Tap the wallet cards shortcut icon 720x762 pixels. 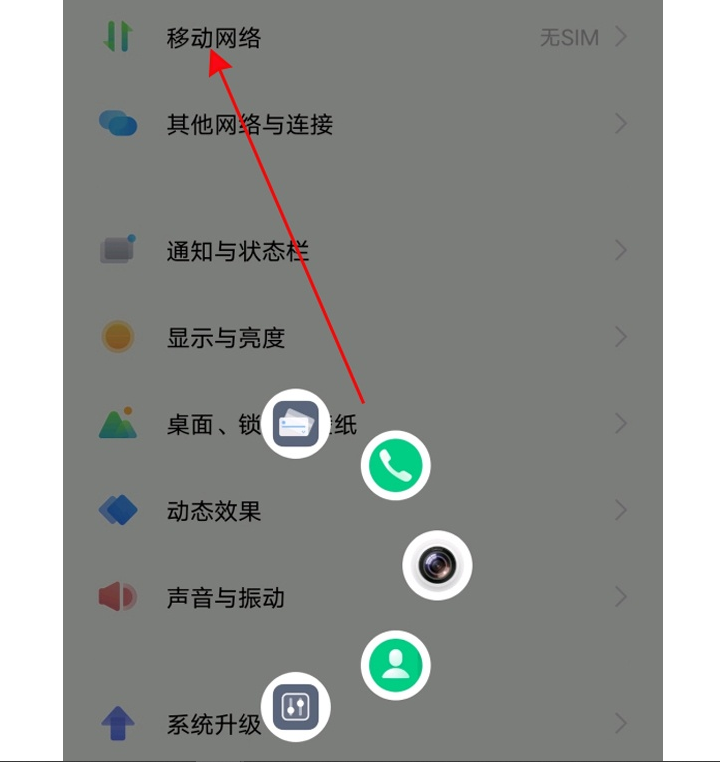(x=296, y=424)
